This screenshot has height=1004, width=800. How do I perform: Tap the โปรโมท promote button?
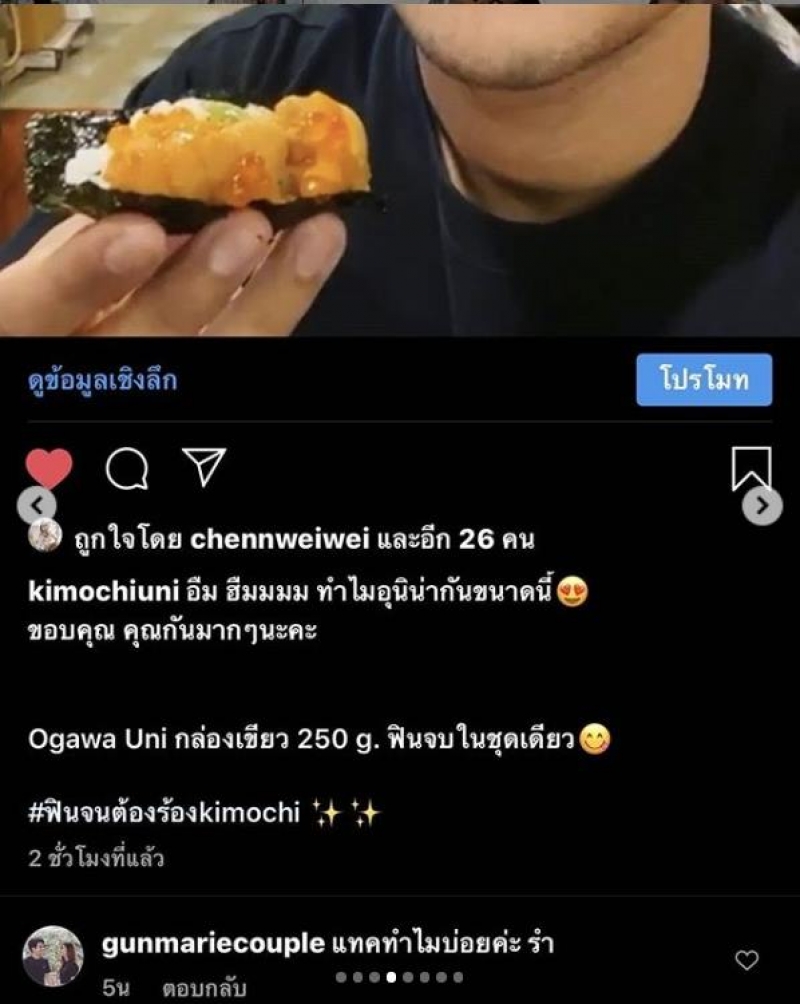[x=703, y=380]
